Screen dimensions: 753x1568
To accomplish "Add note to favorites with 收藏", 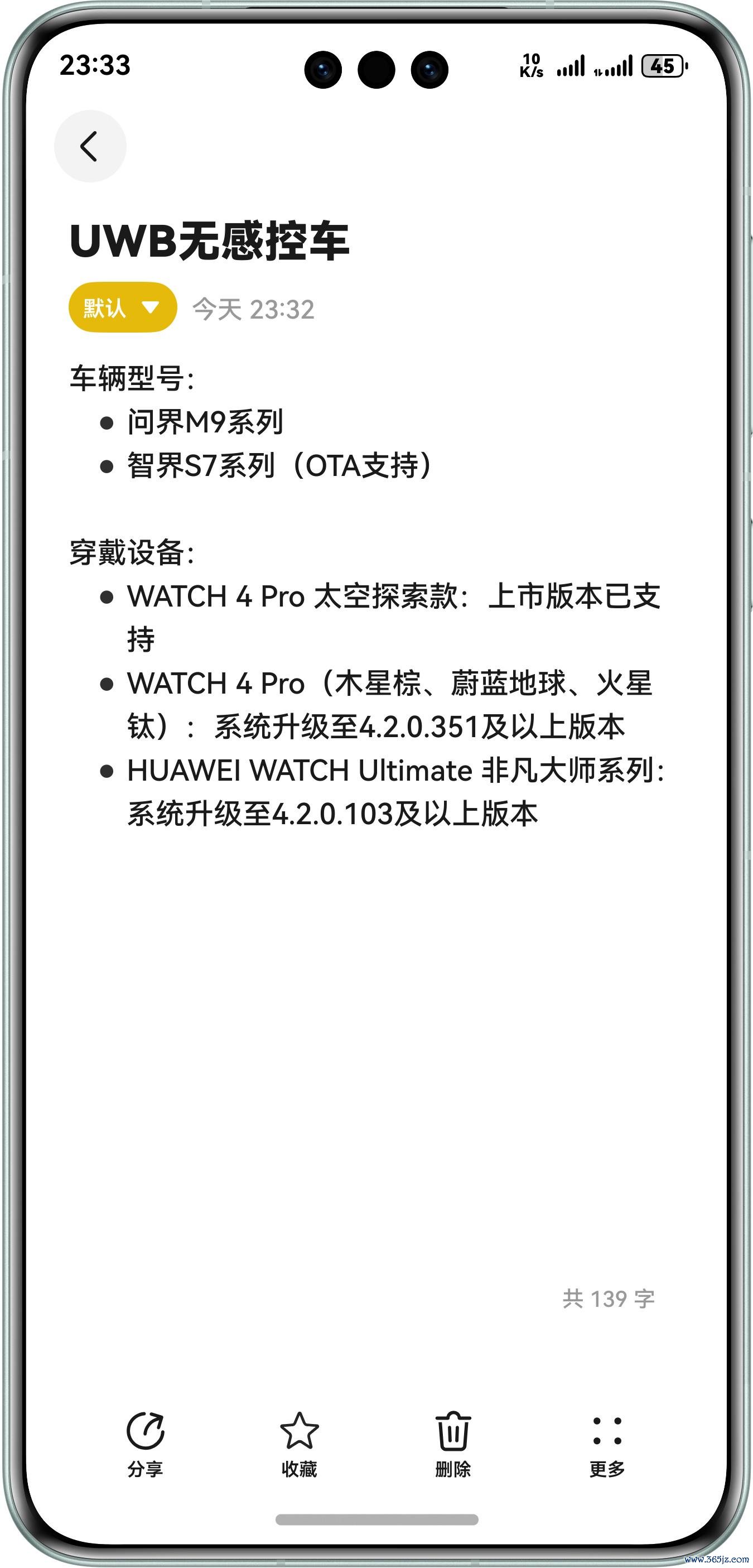I will [298, 1443].
